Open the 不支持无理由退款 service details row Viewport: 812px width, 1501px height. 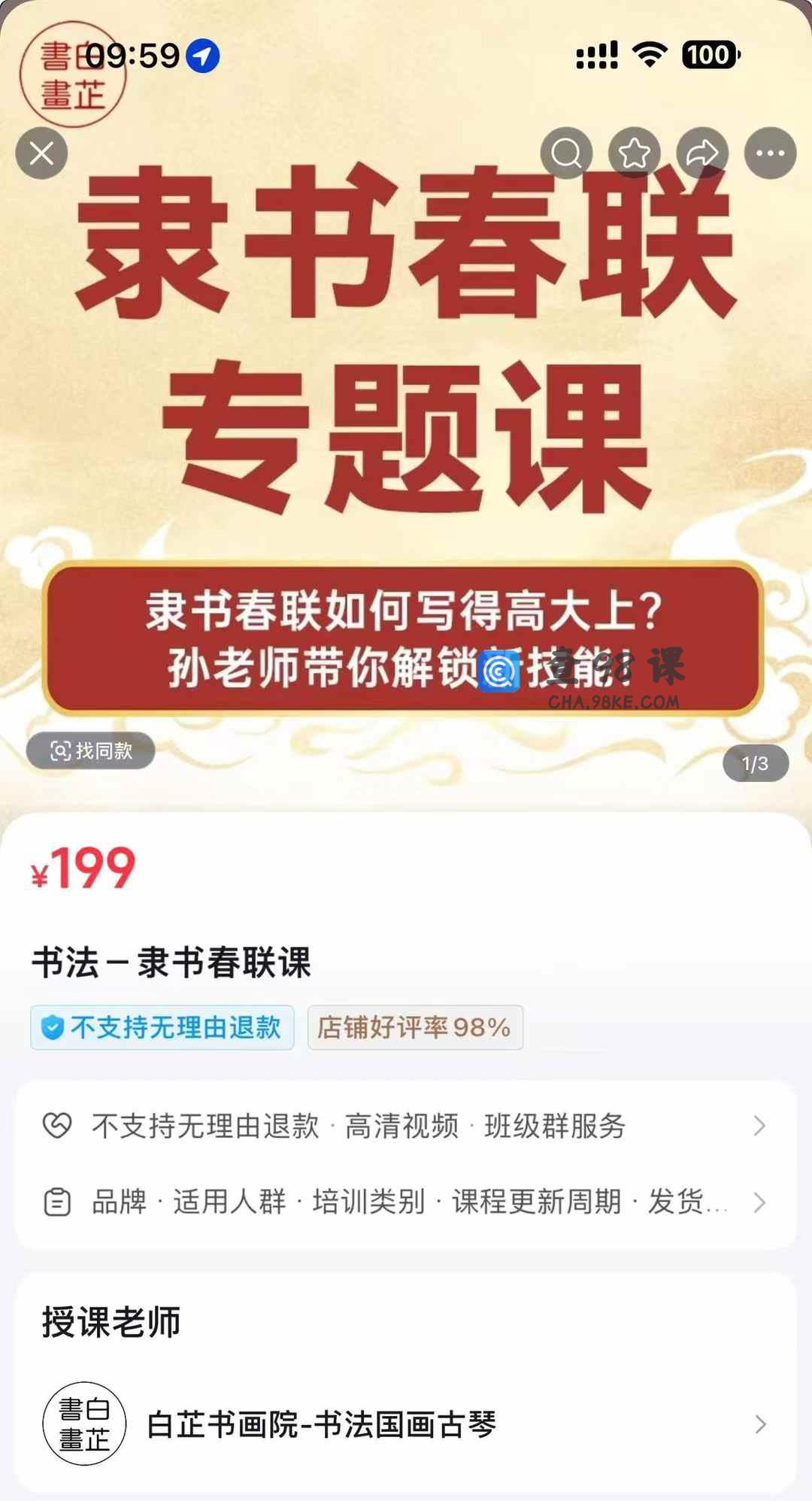(406, 1126)
